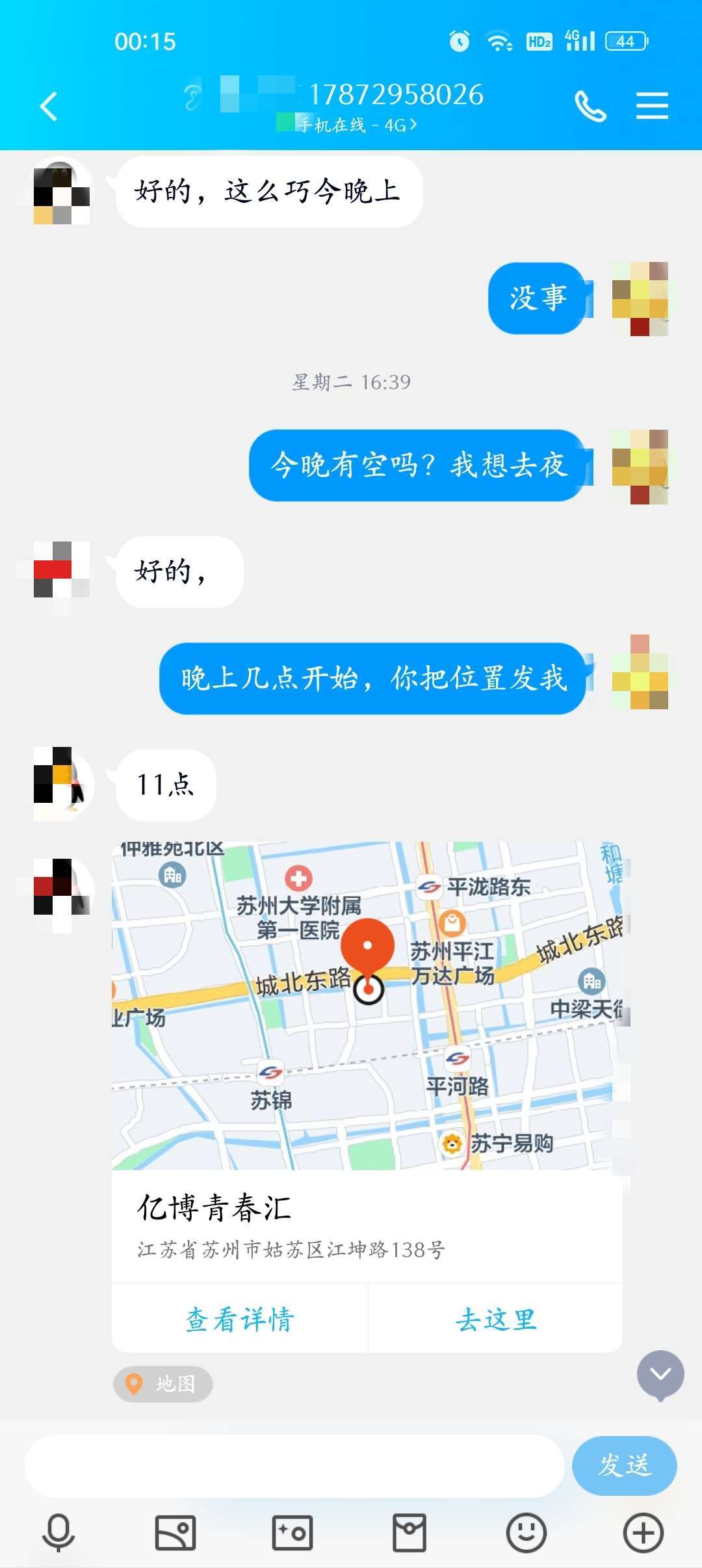Jump to the latest message with the down arrow
The image size is (702, 1568).
pyautogui.click(x=660, y=1374)
